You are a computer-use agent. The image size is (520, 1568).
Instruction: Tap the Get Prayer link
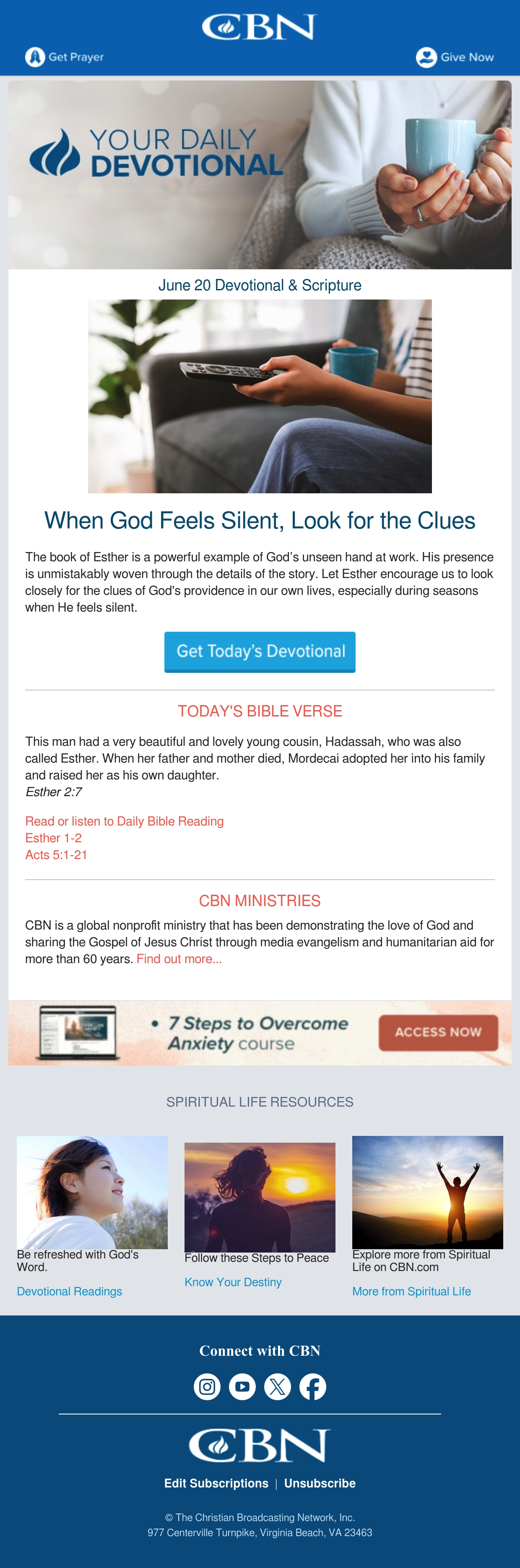(x=65, y=57)
